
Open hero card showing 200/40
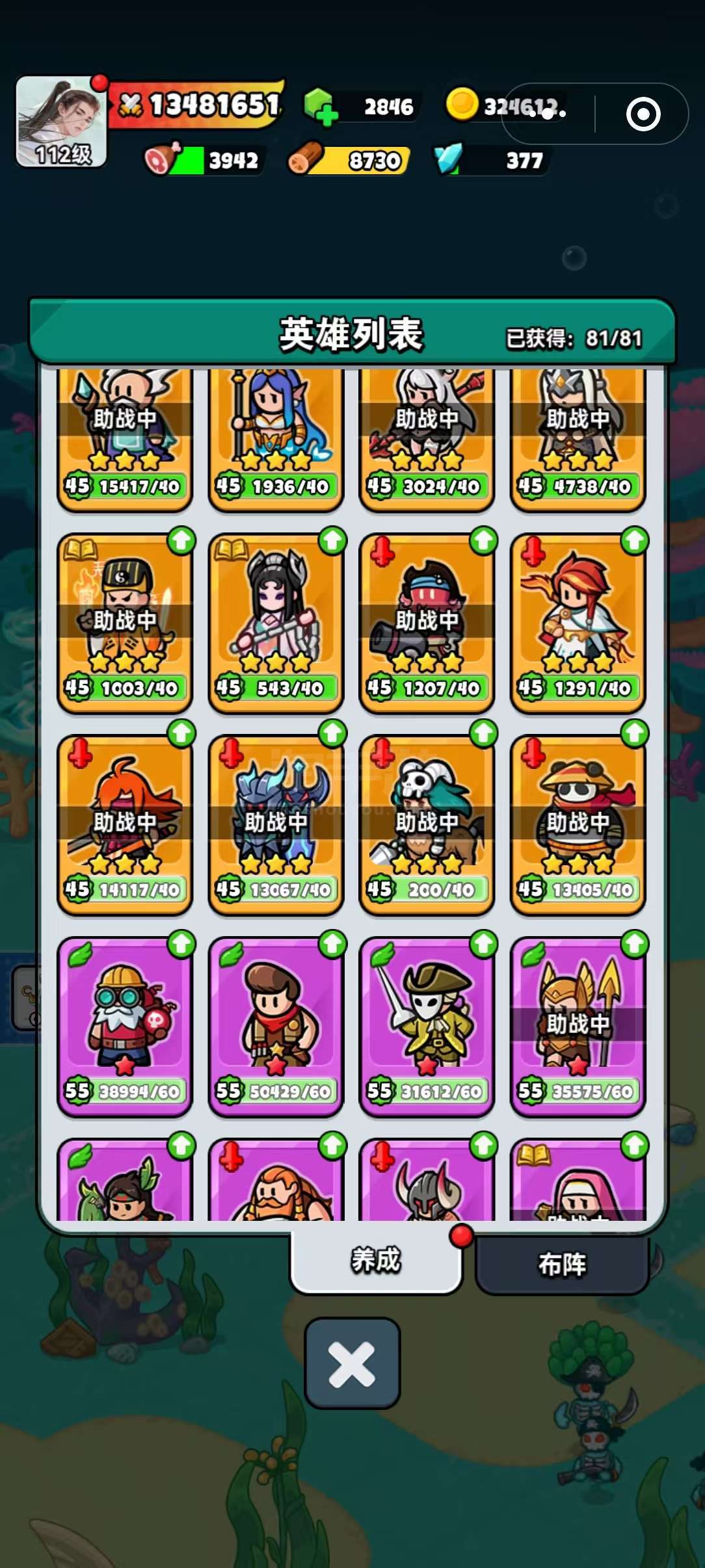[426, 826]
